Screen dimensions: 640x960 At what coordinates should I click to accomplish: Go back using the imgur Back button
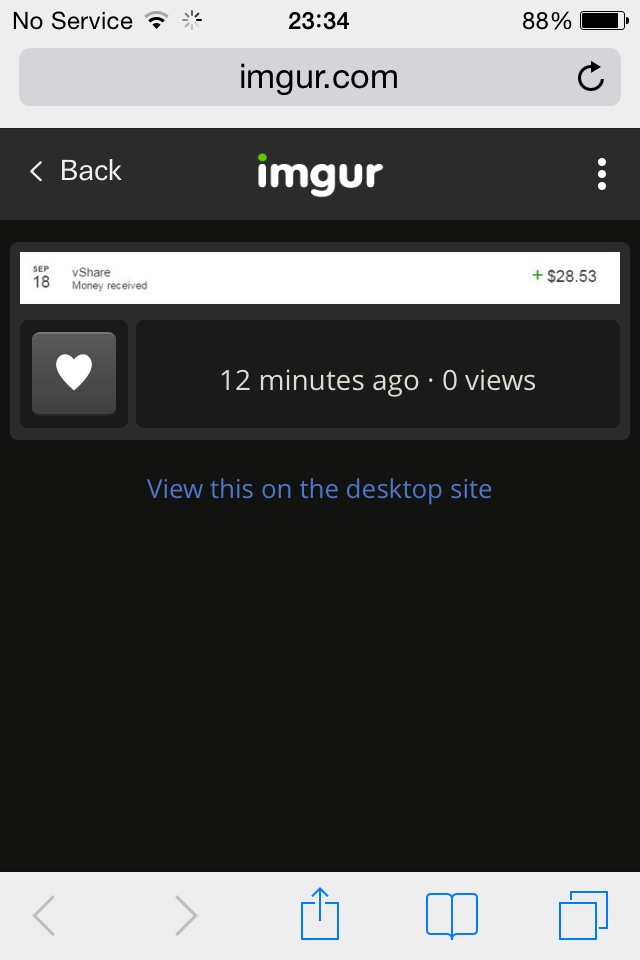click(x=75, y=171)
